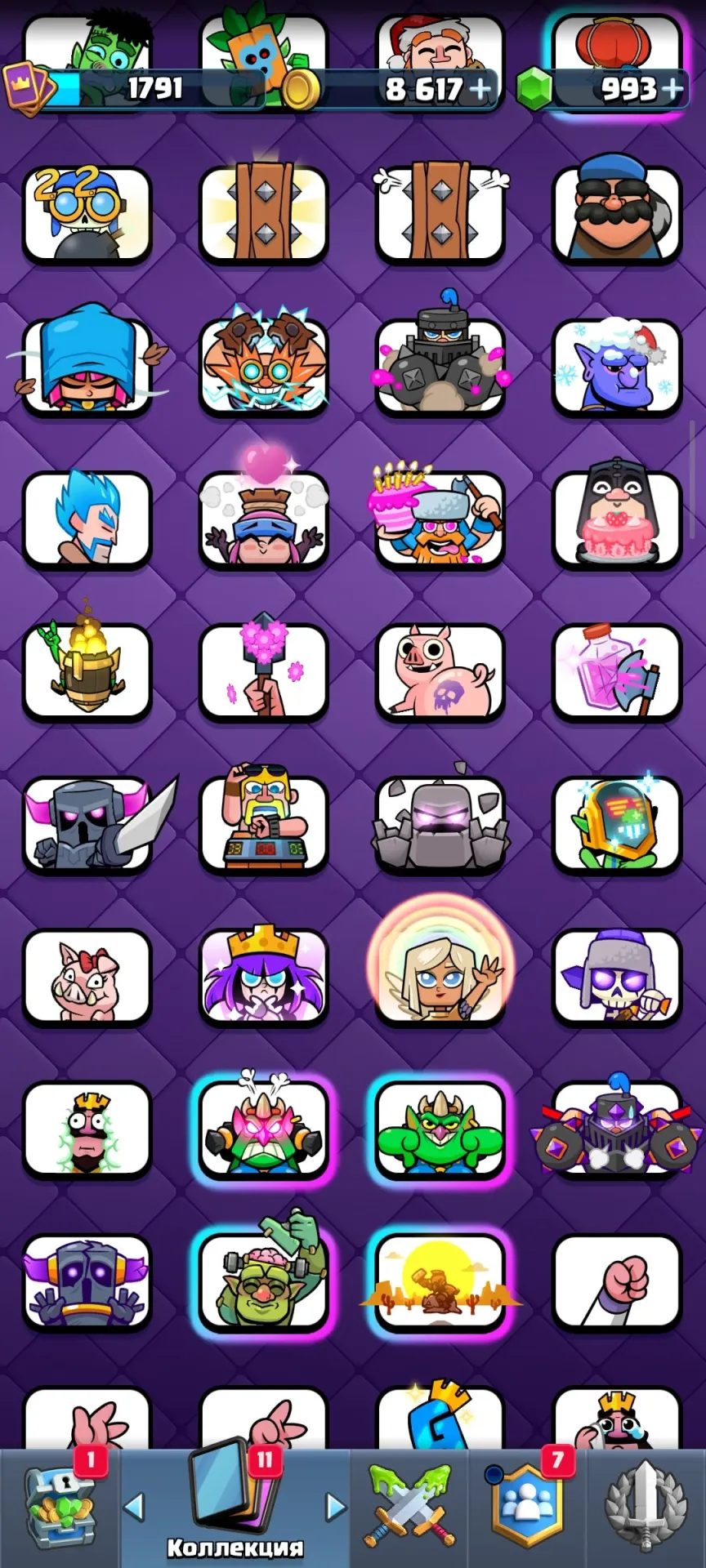Image resolution: width=706 pixels, height=1568 pixels.
Task: Open the events tab with sword laurel
Action: (646, 1508)
